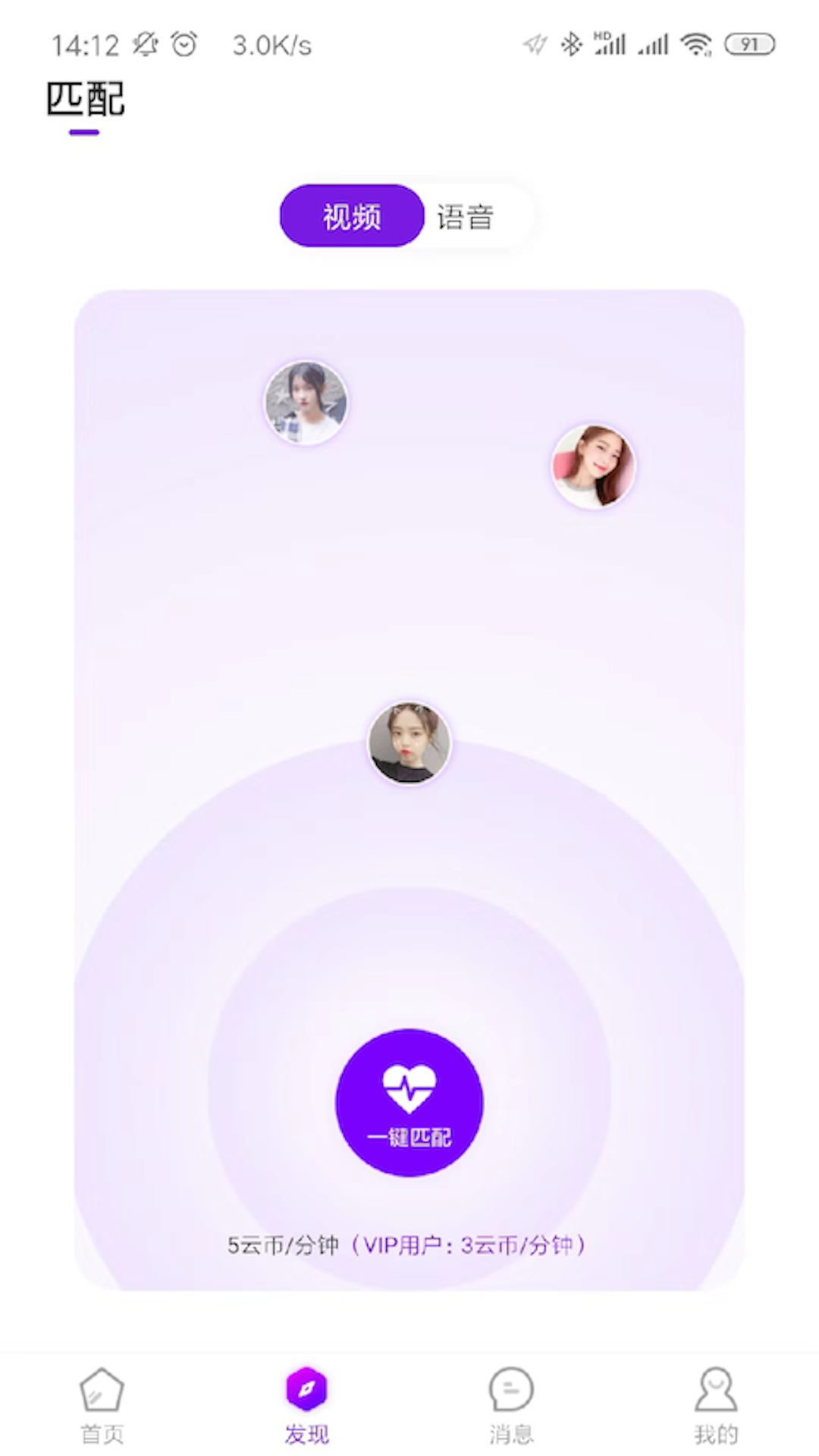
Task: Open the 我的 profile tab
Action: click(x=716, y=1404)
